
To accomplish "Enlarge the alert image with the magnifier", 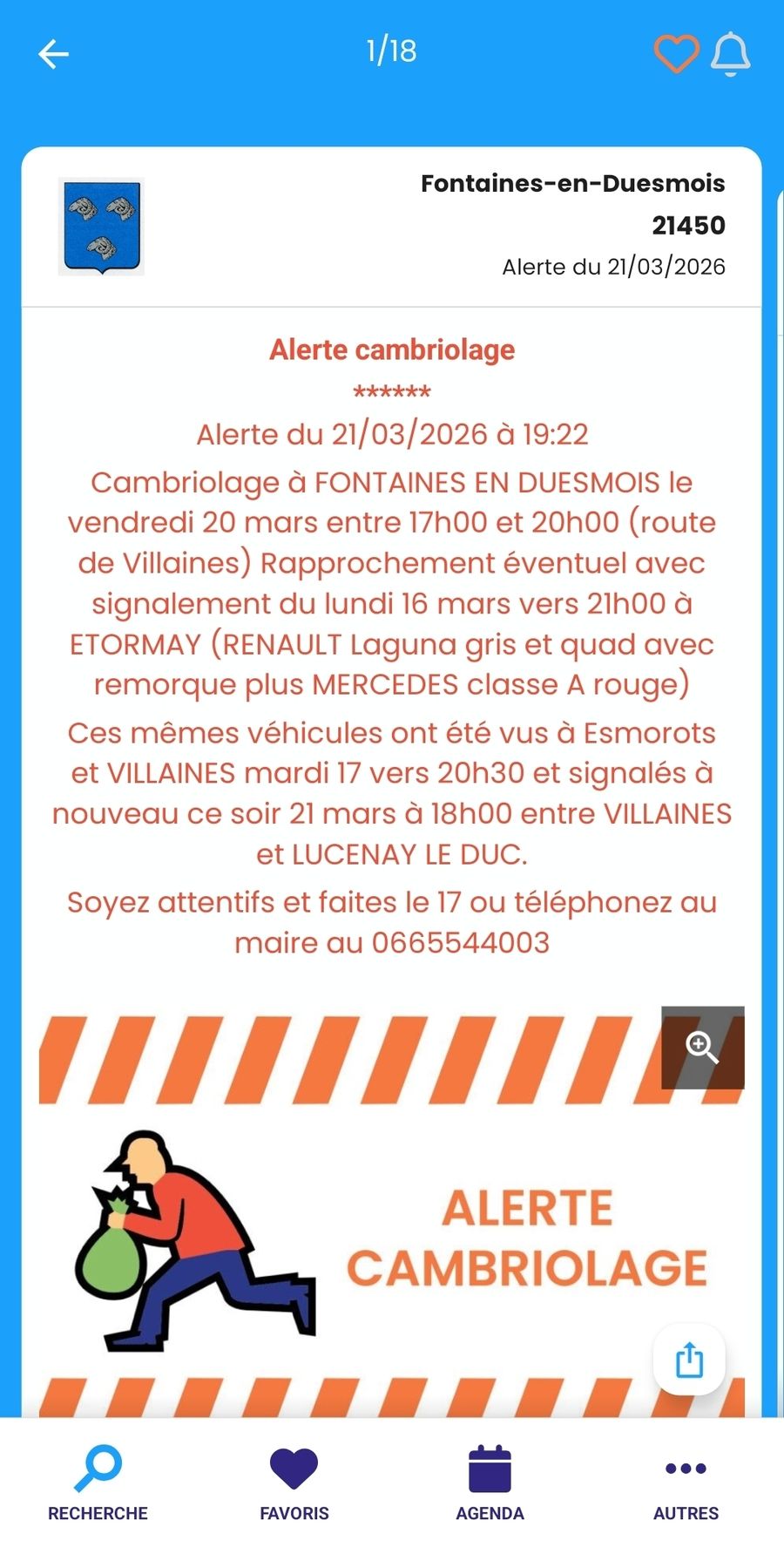I will [702, 1047].
